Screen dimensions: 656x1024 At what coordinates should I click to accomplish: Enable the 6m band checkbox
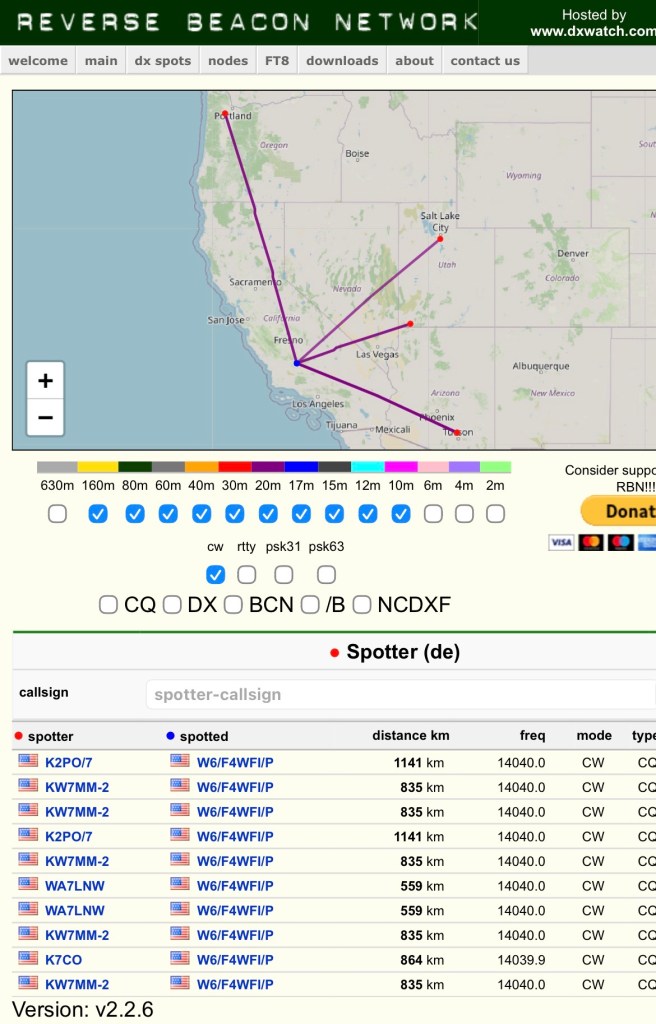click(433, 514)
